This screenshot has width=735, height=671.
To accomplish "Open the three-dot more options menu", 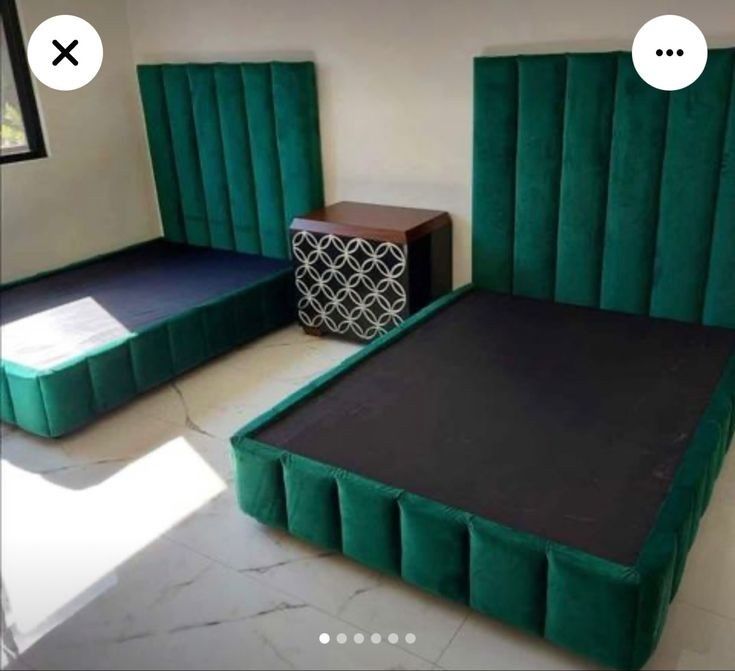I will (x=669, y=53).
